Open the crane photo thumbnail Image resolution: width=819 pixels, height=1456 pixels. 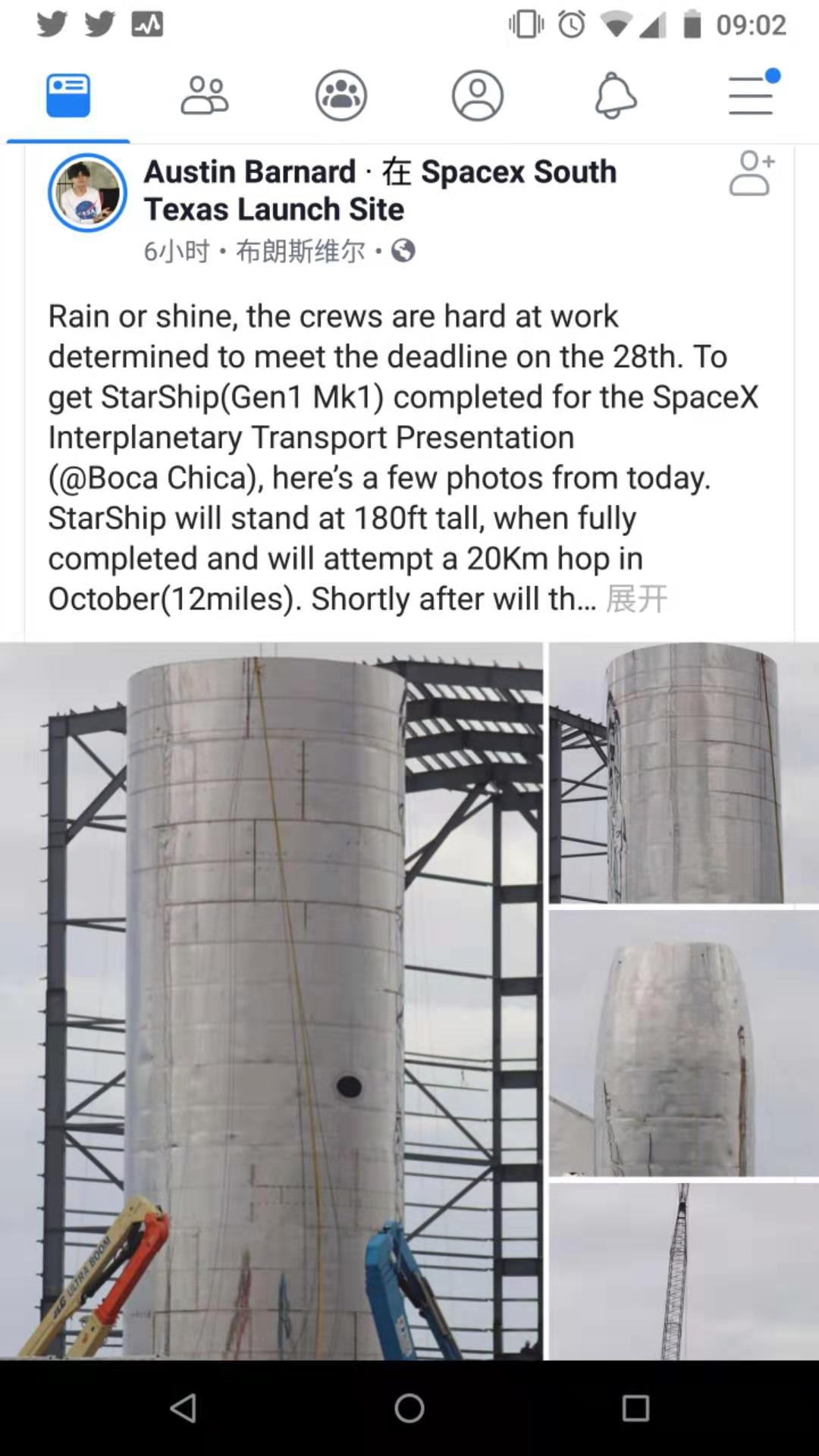click(684, 1271)
